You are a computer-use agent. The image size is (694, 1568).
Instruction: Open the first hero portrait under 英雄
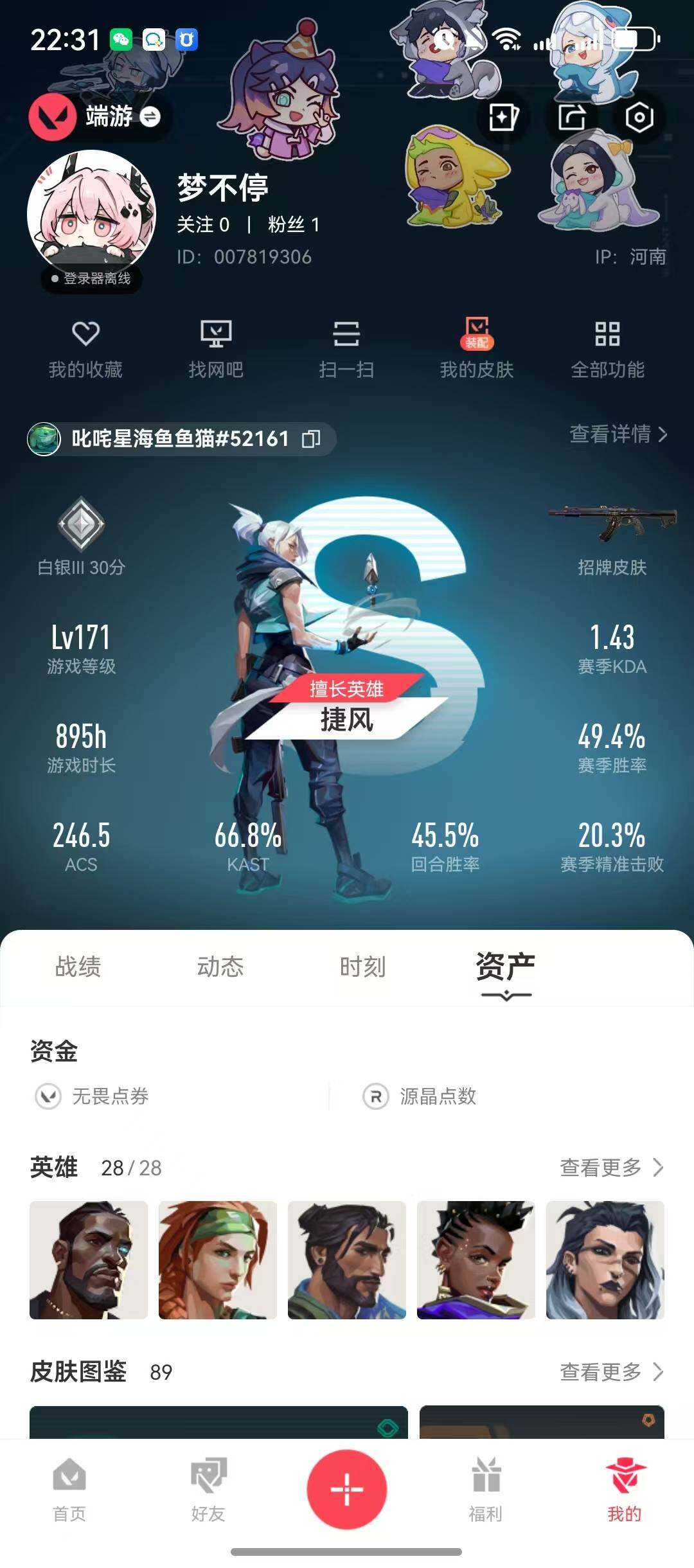click(89, 1263)
